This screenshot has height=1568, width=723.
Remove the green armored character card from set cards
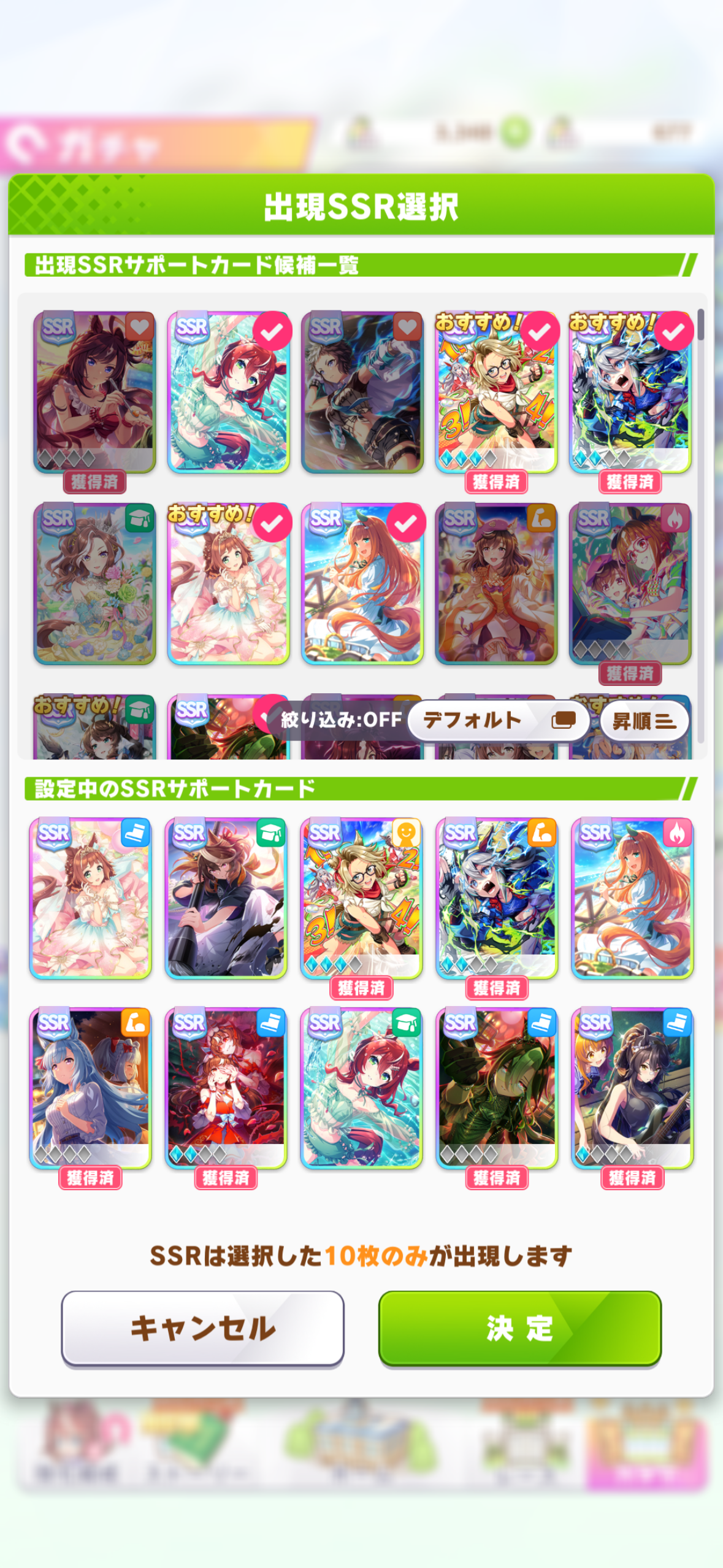pos(497,1087)
